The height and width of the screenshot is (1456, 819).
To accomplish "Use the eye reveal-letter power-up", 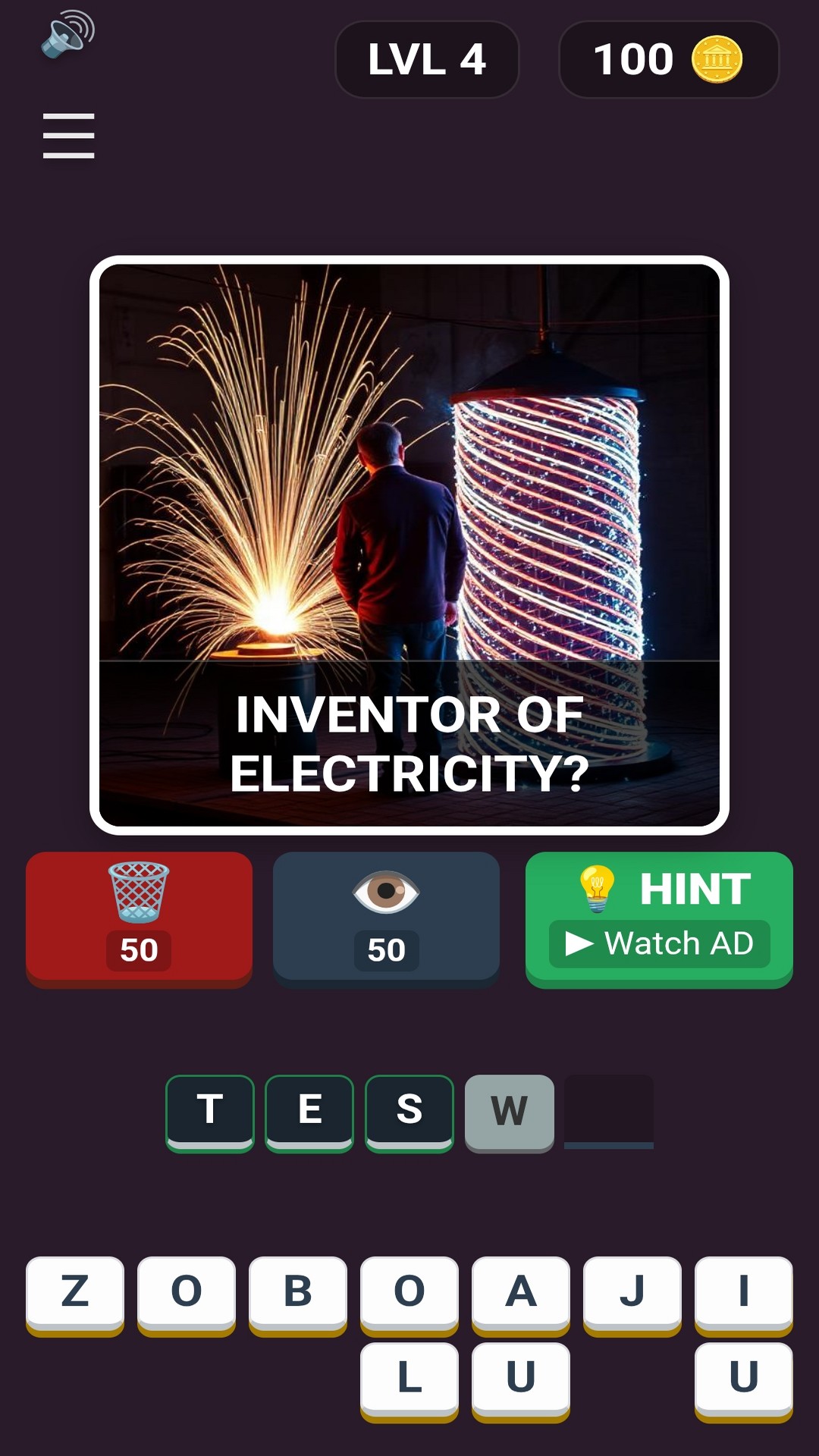I will pyautogui.click(x=386, y=918).
